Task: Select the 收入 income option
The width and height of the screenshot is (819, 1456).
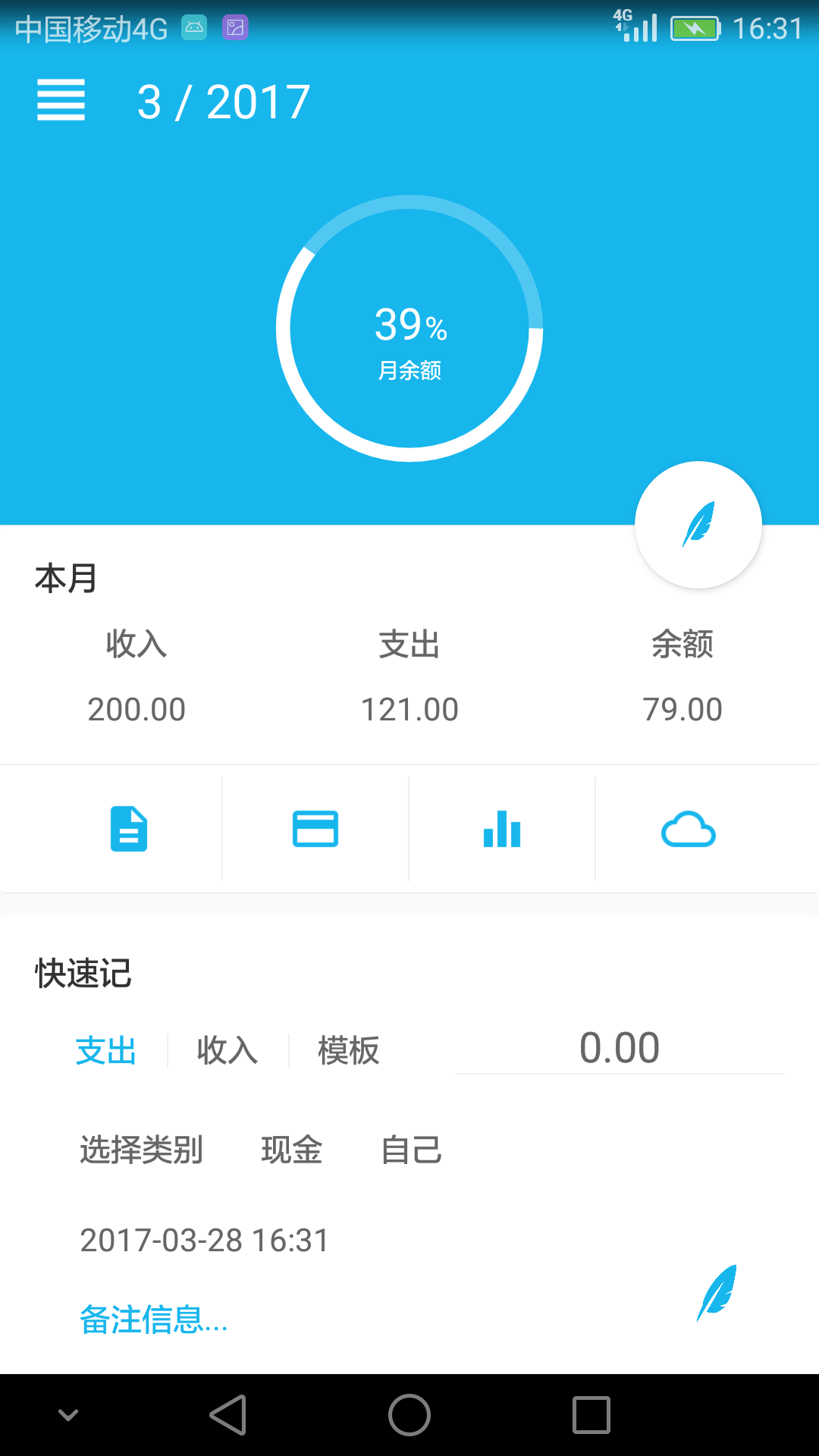Action: click(226, 1050)
